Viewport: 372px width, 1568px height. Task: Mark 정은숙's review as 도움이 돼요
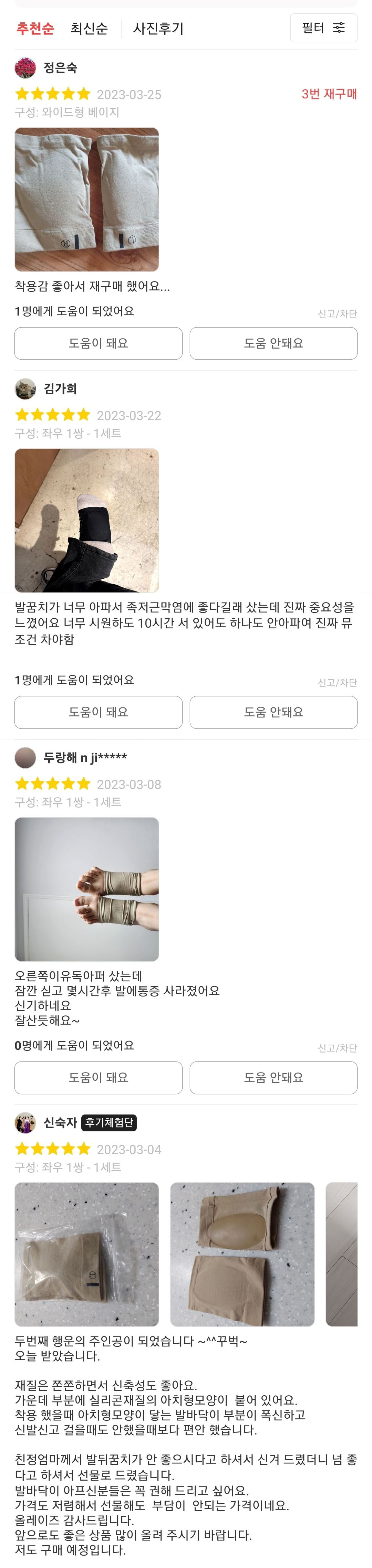(98, 343)
